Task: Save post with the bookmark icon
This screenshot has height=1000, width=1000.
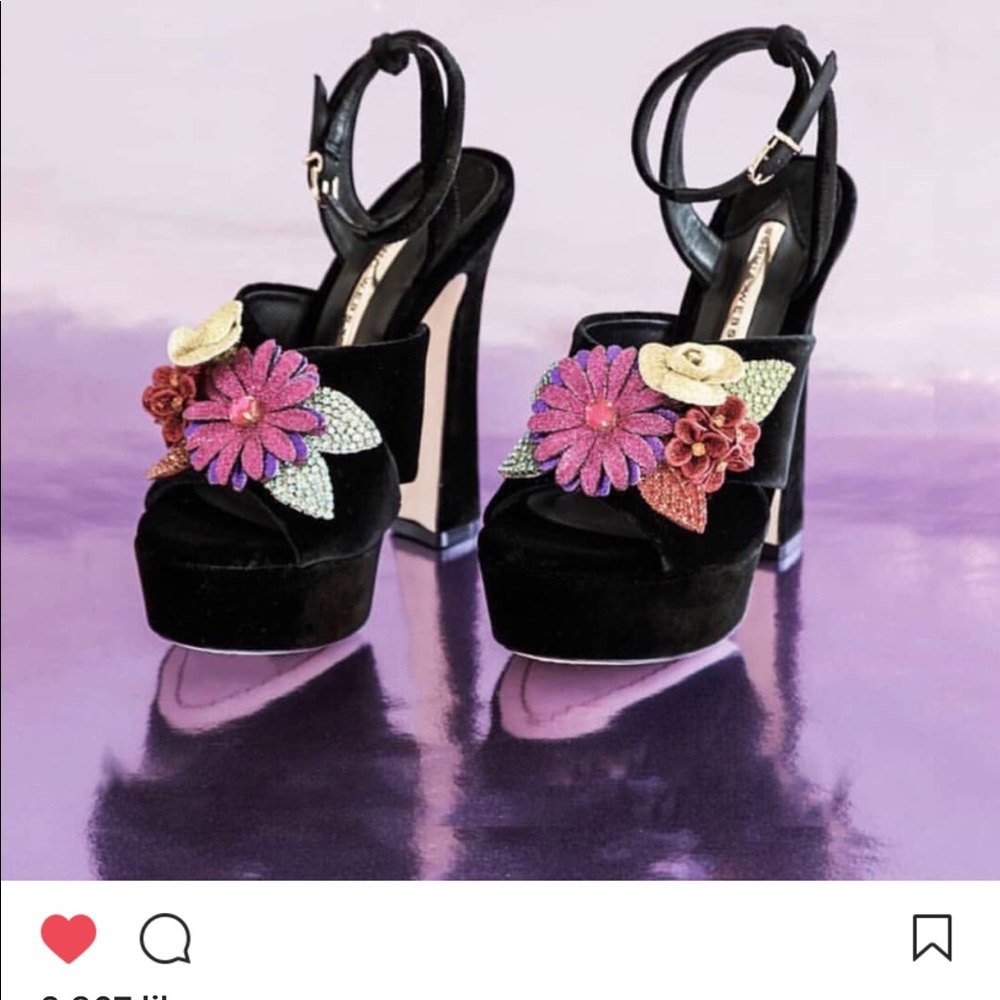Action: [x=931, y=938]
